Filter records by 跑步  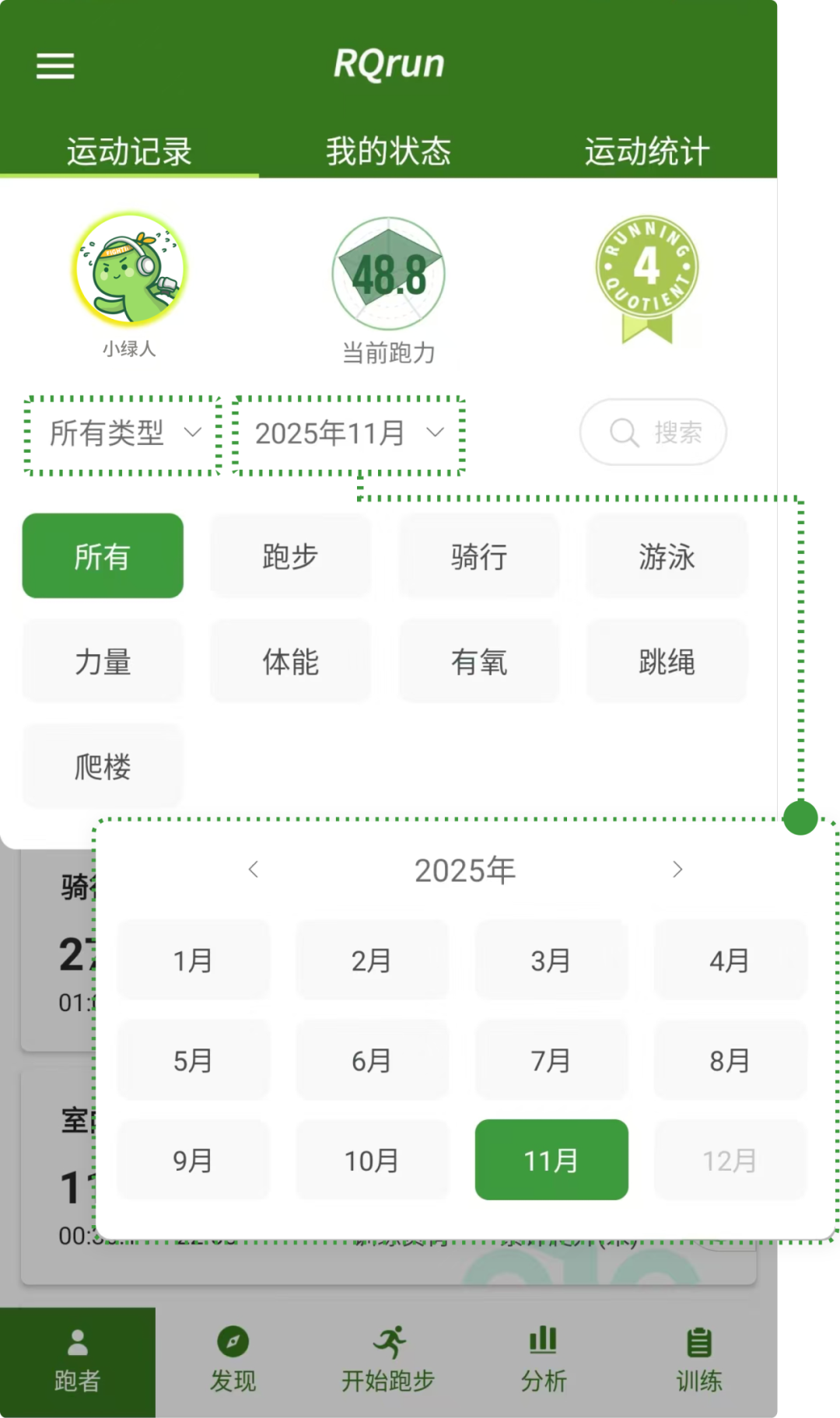coord(290,556)
